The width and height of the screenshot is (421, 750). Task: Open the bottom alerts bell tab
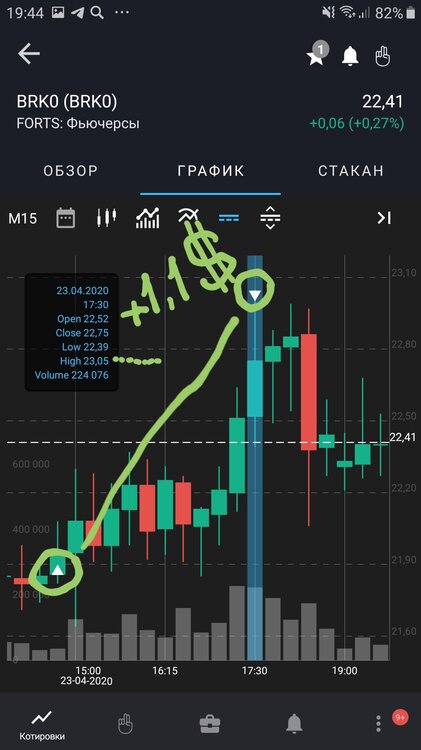click(294, 723)
